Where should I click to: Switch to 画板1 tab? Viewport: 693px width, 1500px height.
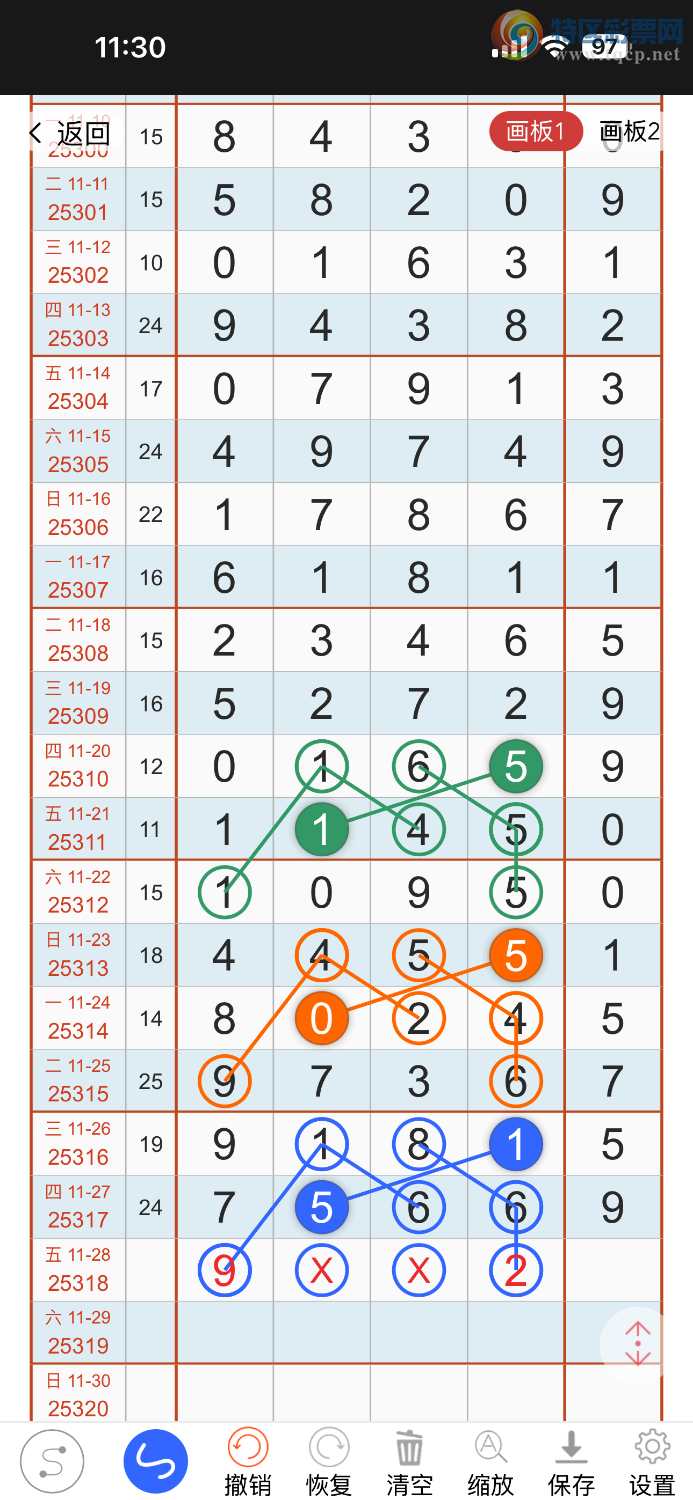pyautogui.click(x=535, y=131)
